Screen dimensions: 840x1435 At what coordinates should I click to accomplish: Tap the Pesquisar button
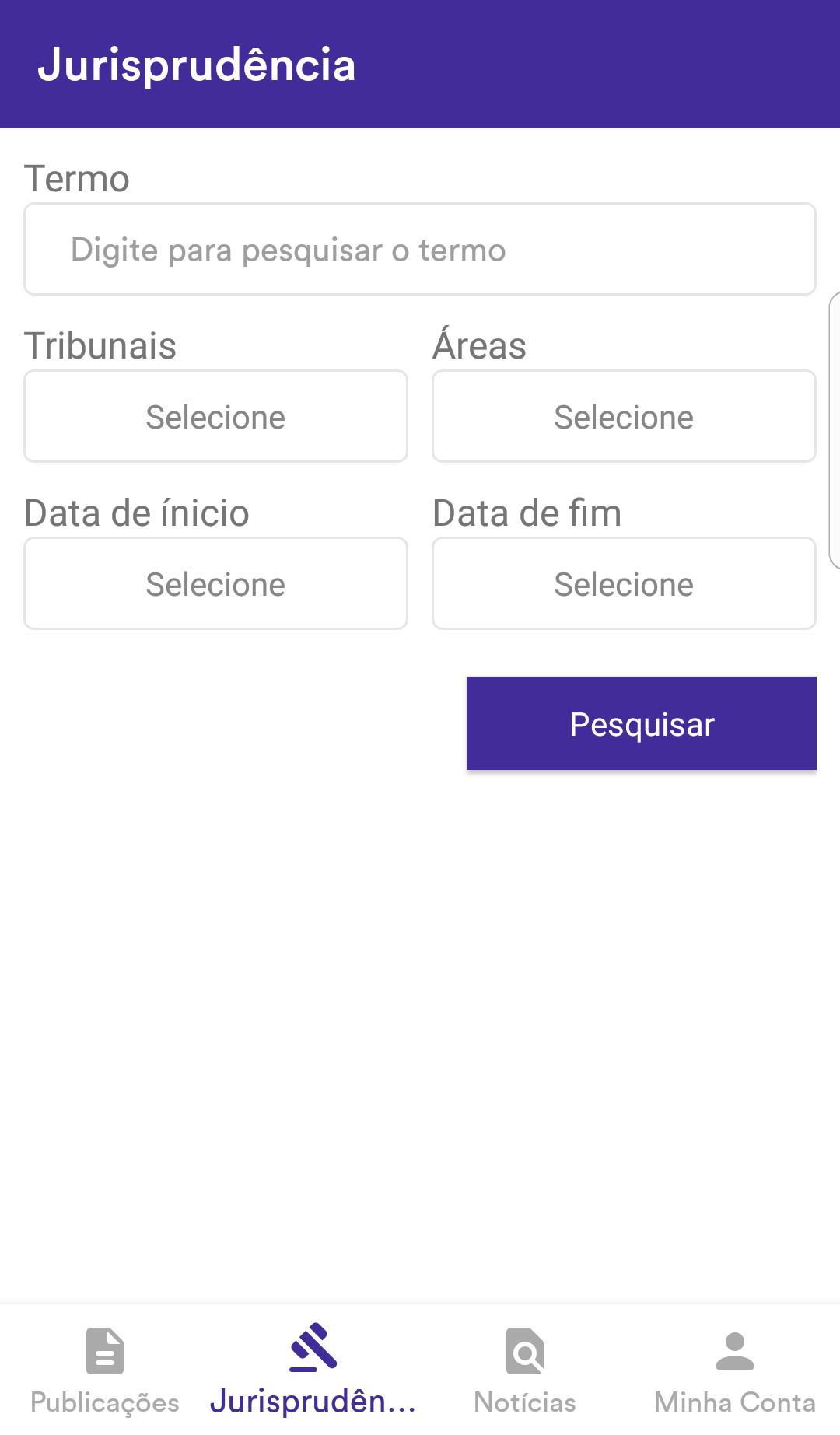click(641, 724)
